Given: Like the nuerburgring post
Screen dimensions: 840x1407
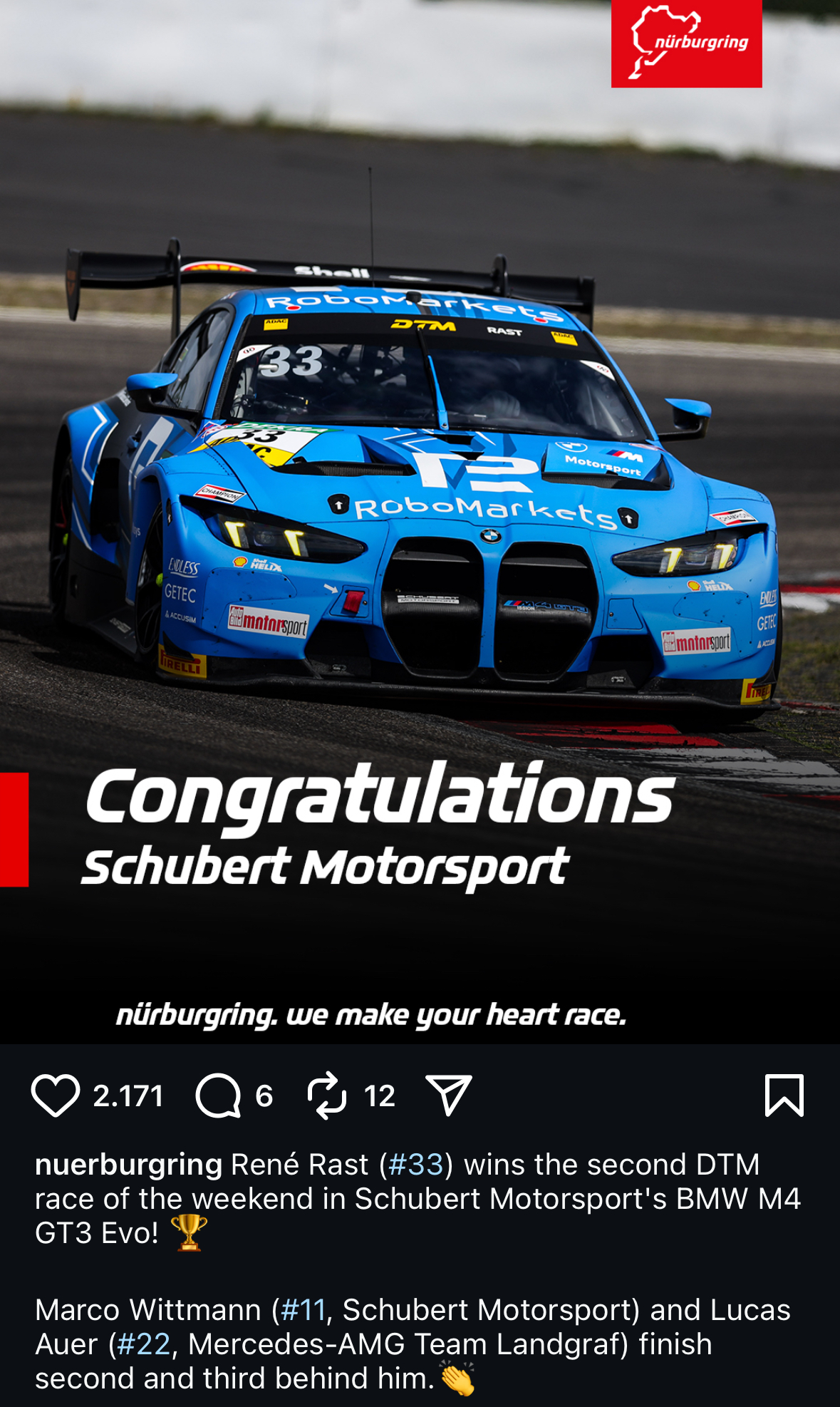Looking at the screenshot, I should coord(56,1096).
